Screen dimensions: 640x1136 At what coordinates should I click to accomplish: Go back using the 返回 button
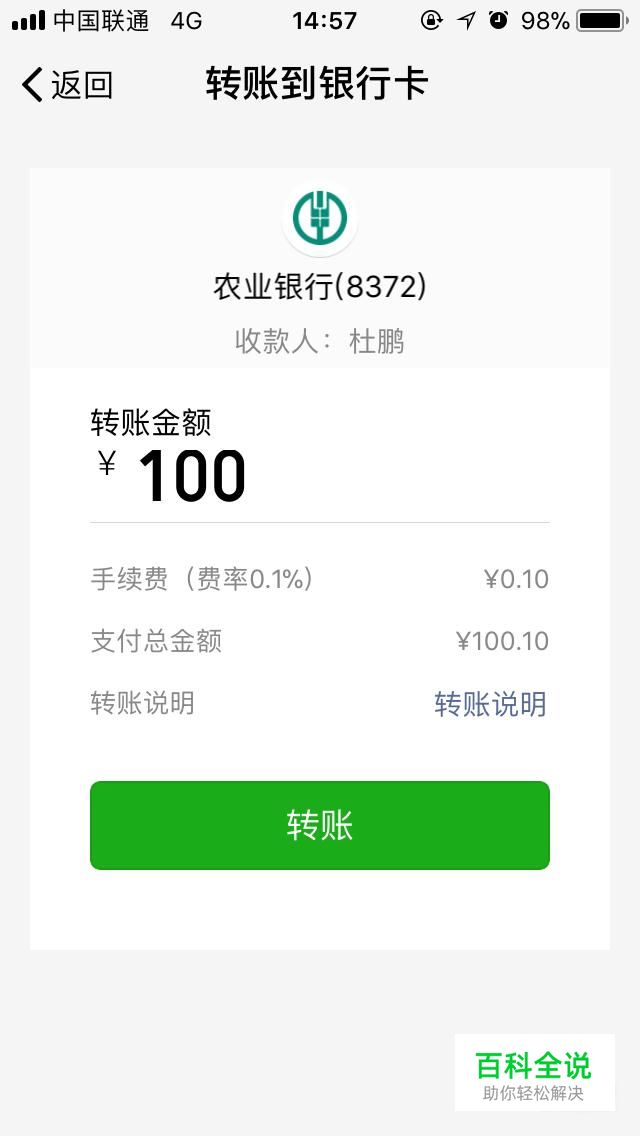(67, 85)
